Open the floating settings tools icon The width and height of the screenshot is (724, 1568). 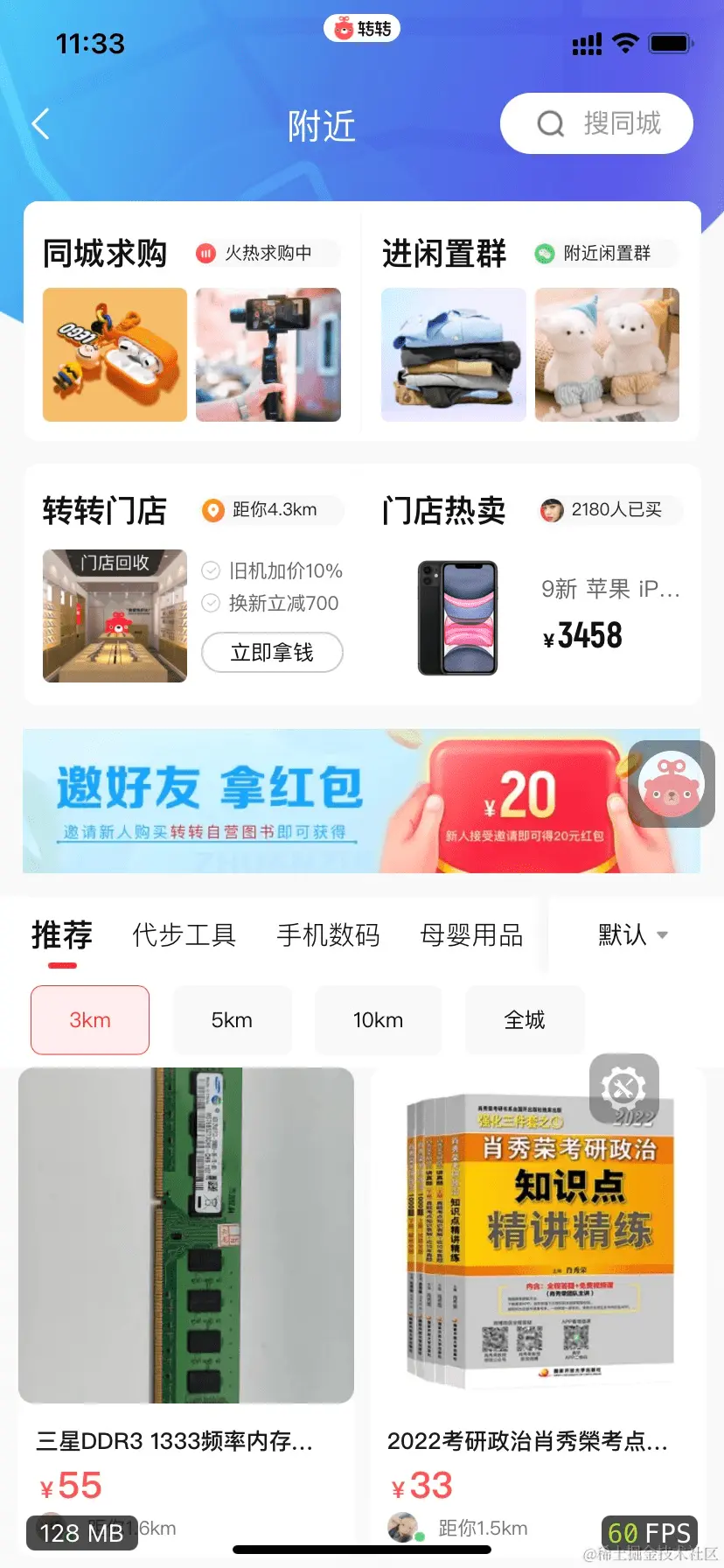coord(624,1088)
